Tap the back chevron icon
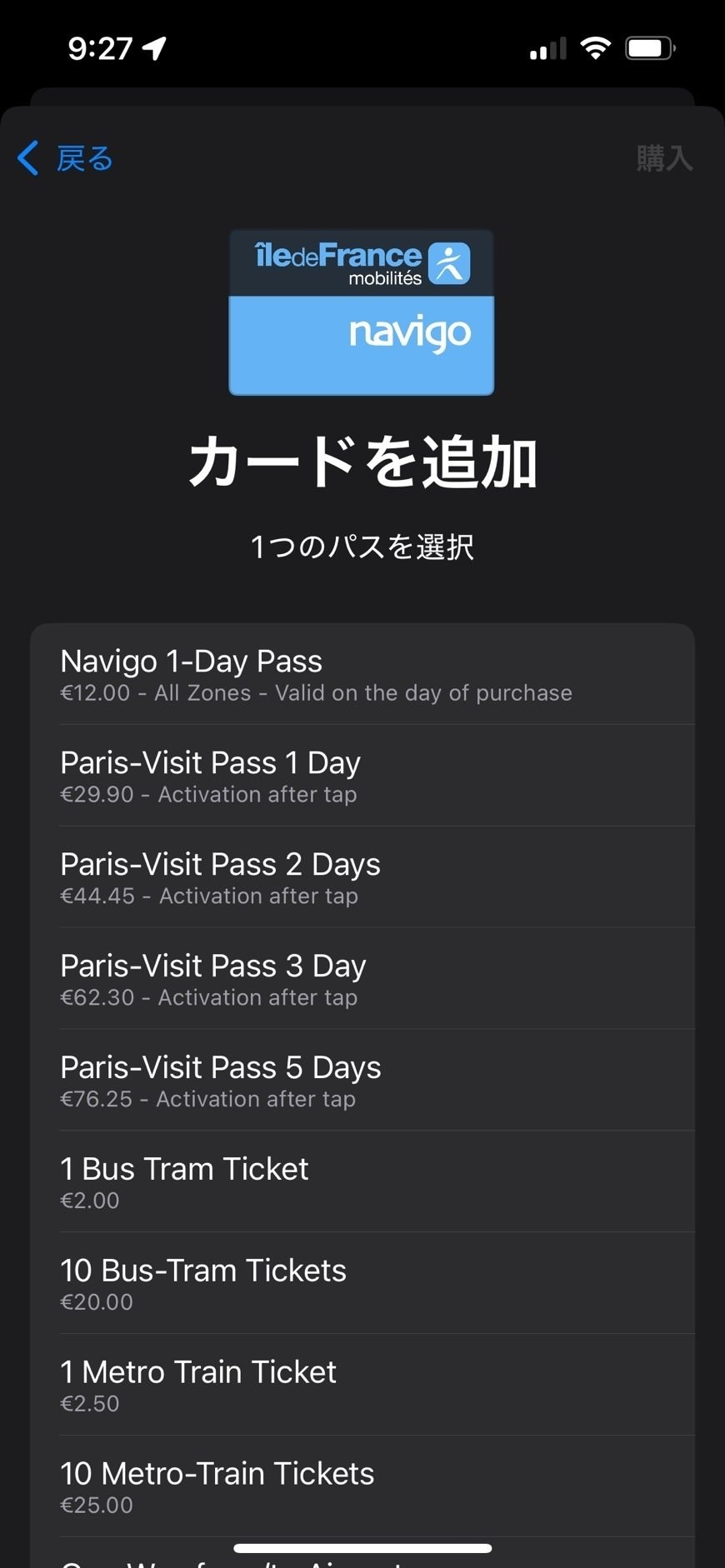Screen dimensions: 725x1568 (27, 157)
